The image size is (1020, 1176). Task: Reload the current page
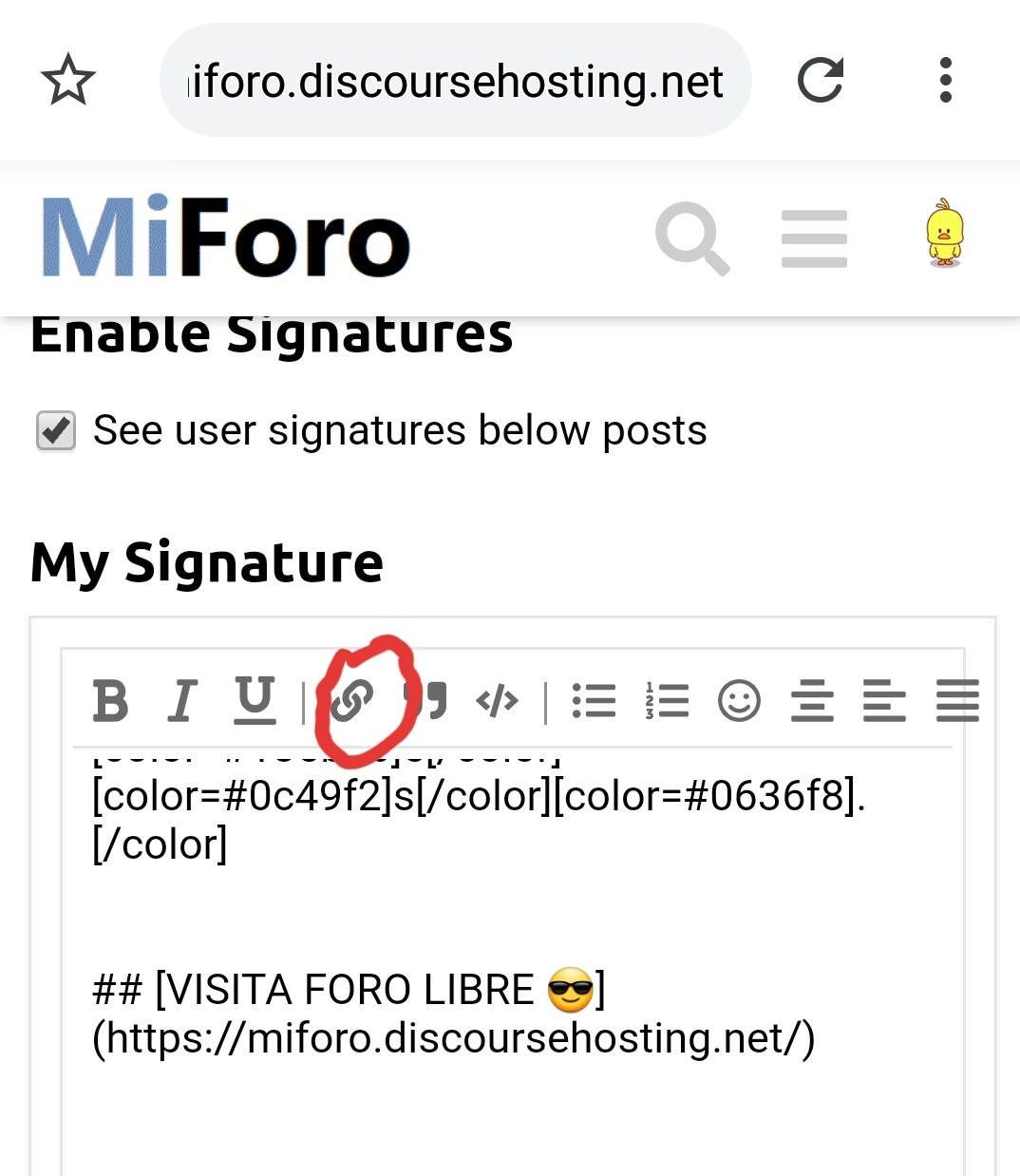(821, 80)
